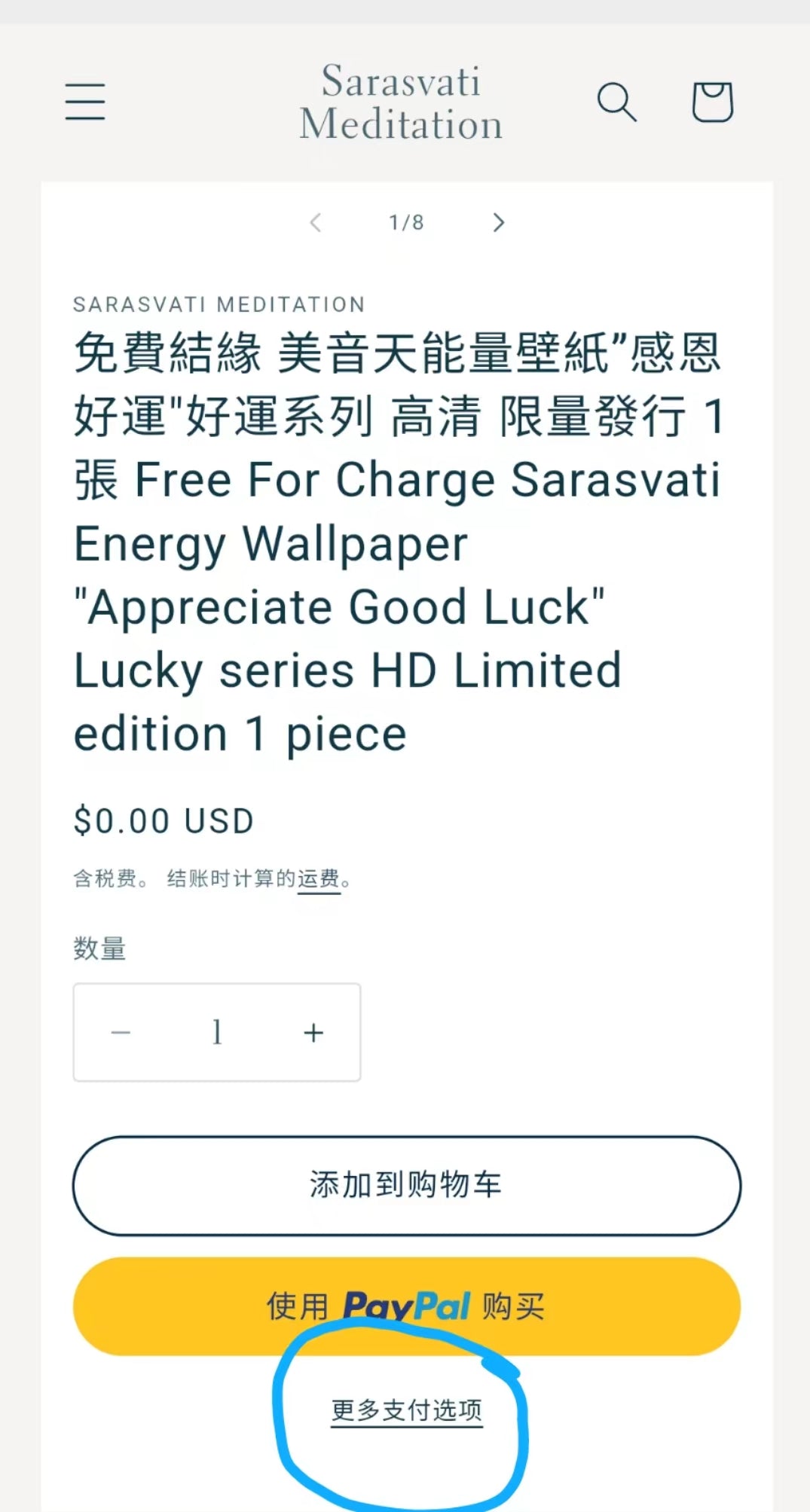Tap the quantity number field

(217, 1032)
